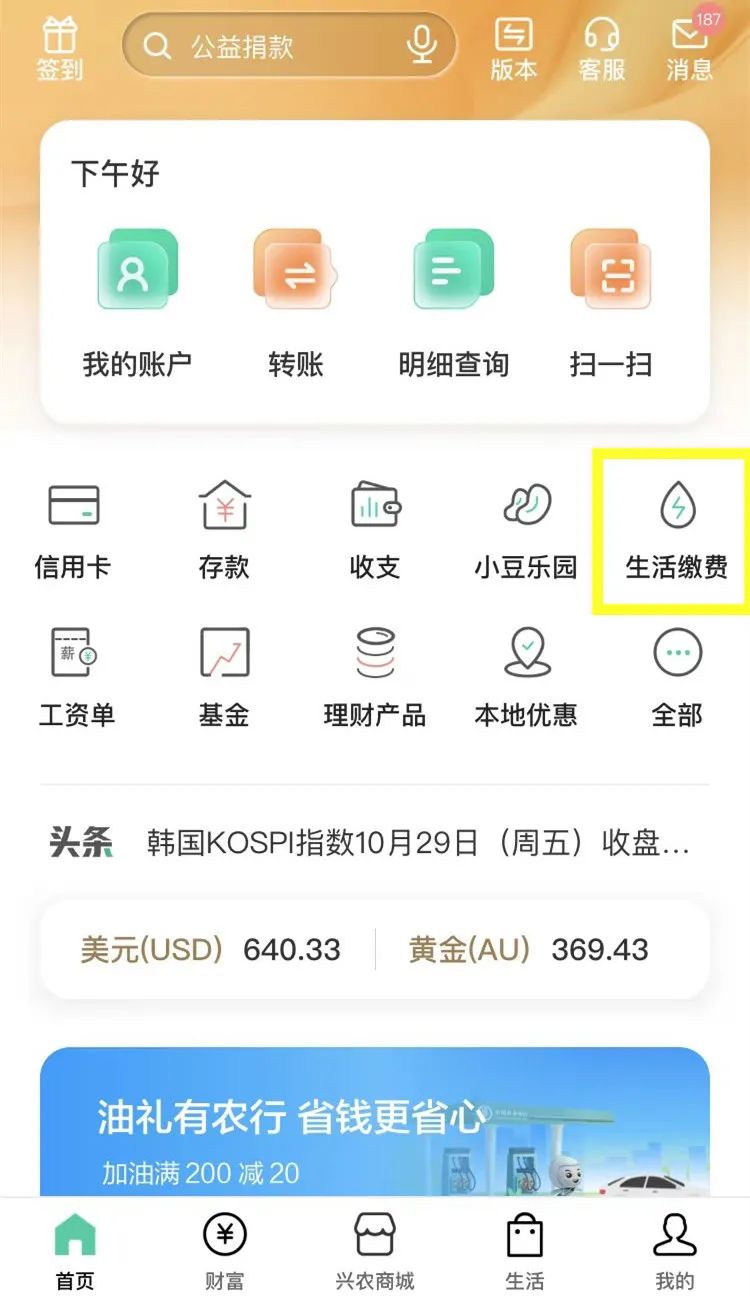
Task: Start a 转账 transfer
Action: point(296,304)
